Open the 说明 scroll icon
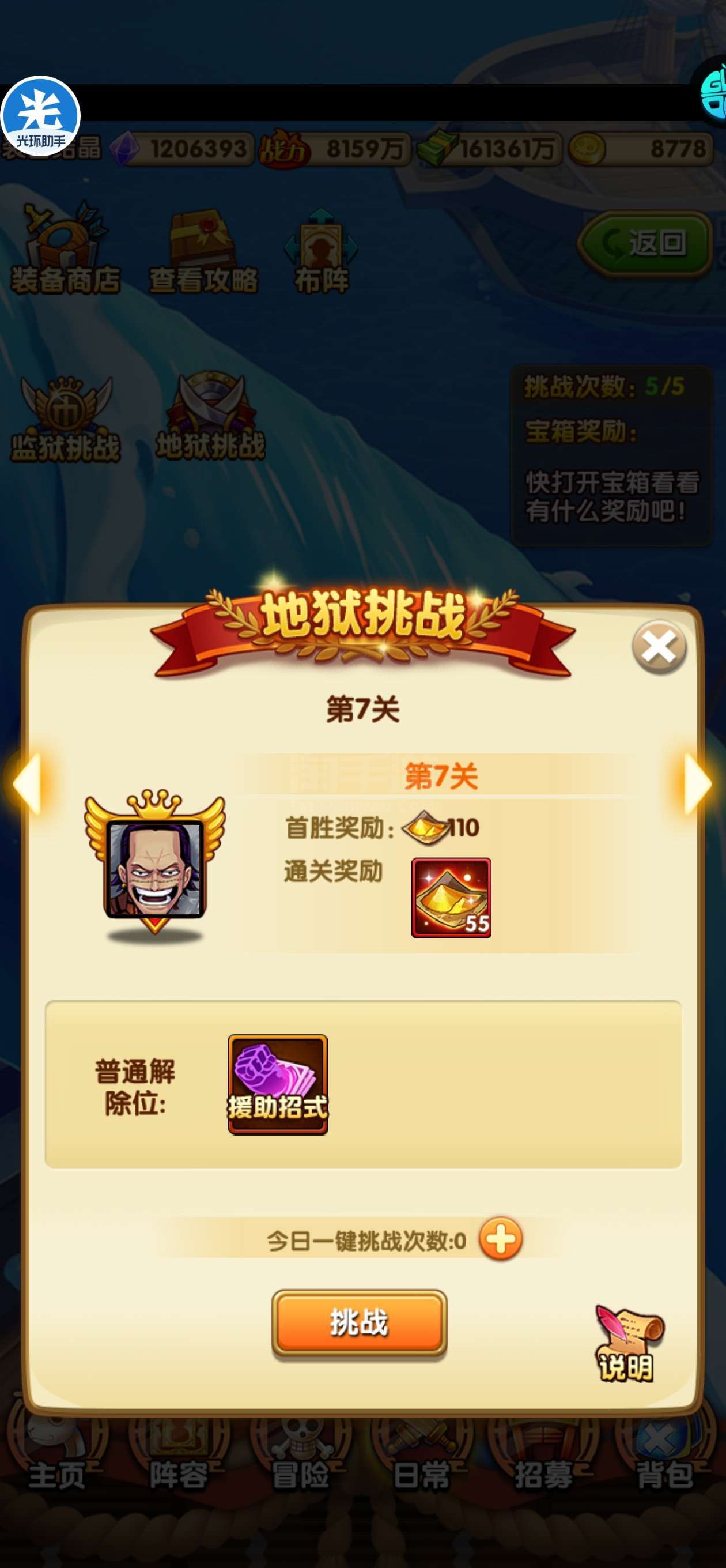The image size is (726, 1568). point(629,1343)
